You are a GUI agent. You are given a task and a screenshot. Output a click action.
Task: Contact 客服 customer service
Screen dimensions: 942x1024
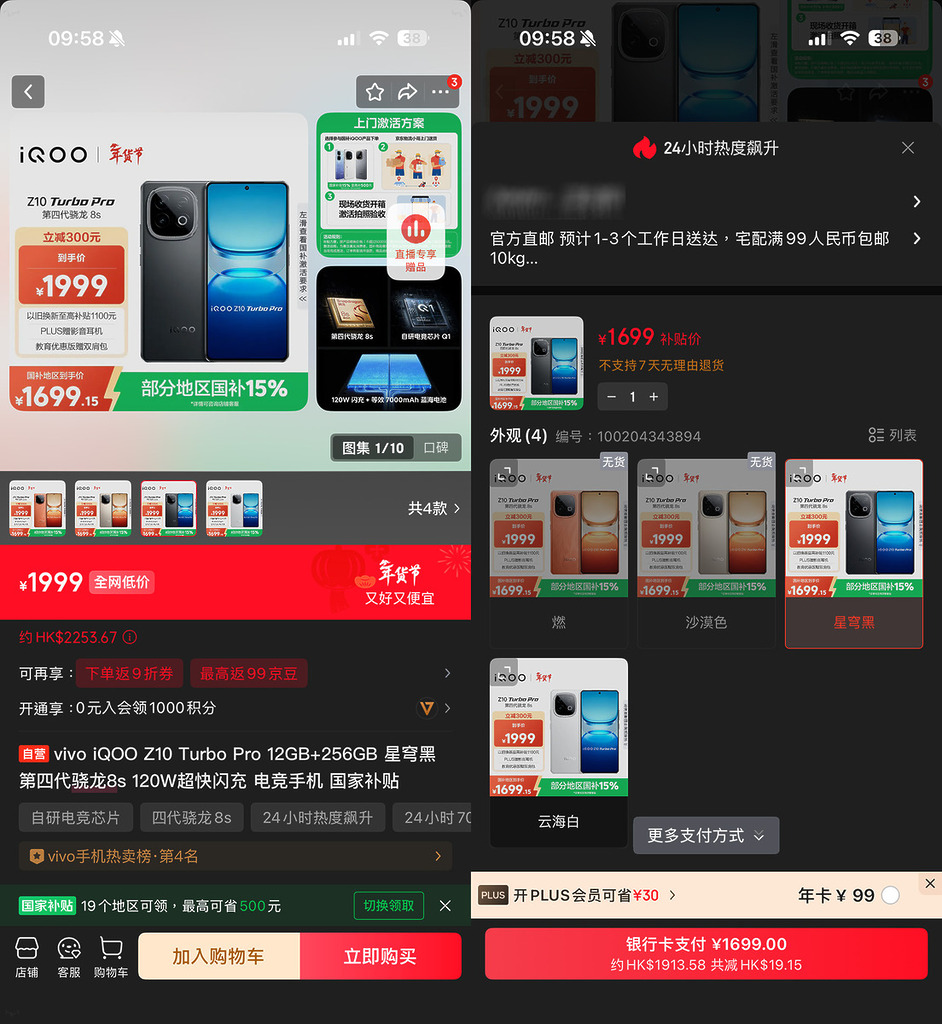(x=69, y=957)
